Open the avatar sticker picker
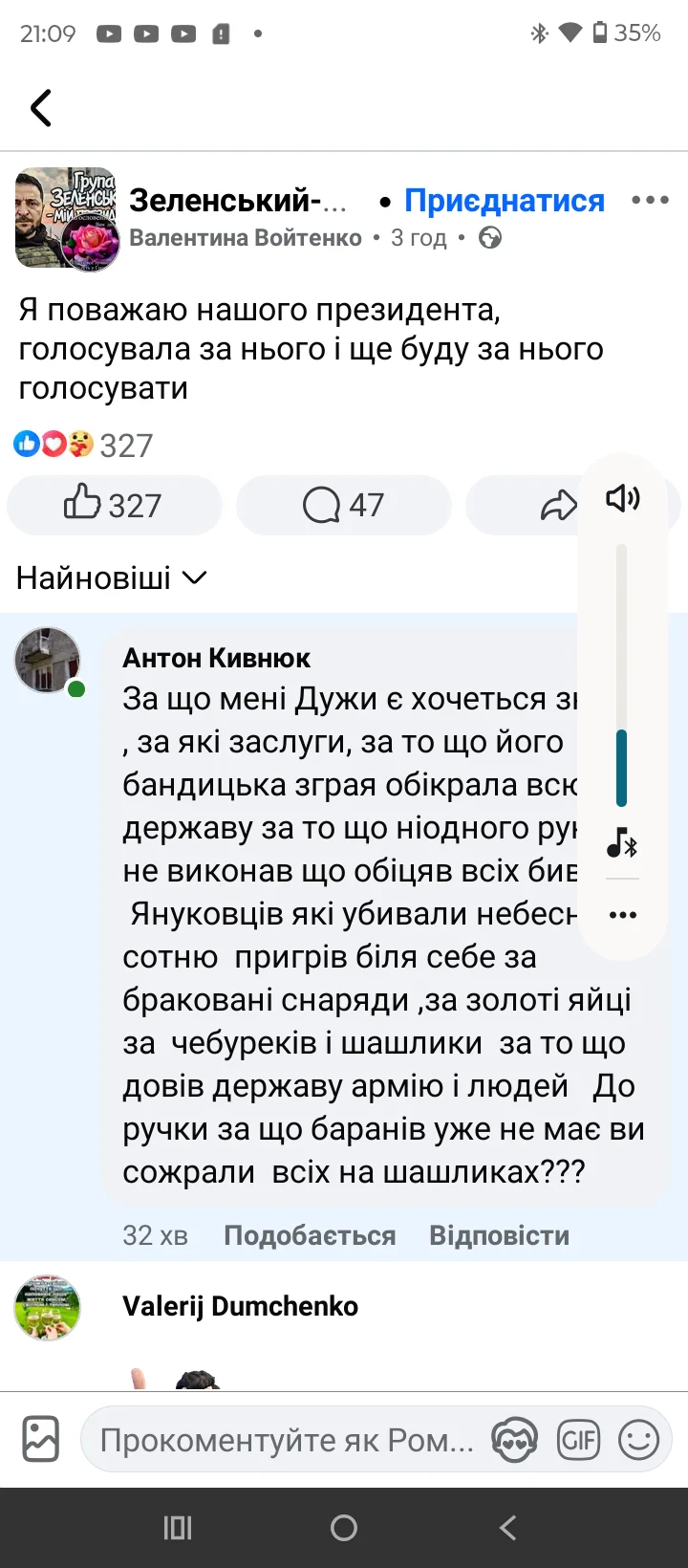 point(514,1439)
